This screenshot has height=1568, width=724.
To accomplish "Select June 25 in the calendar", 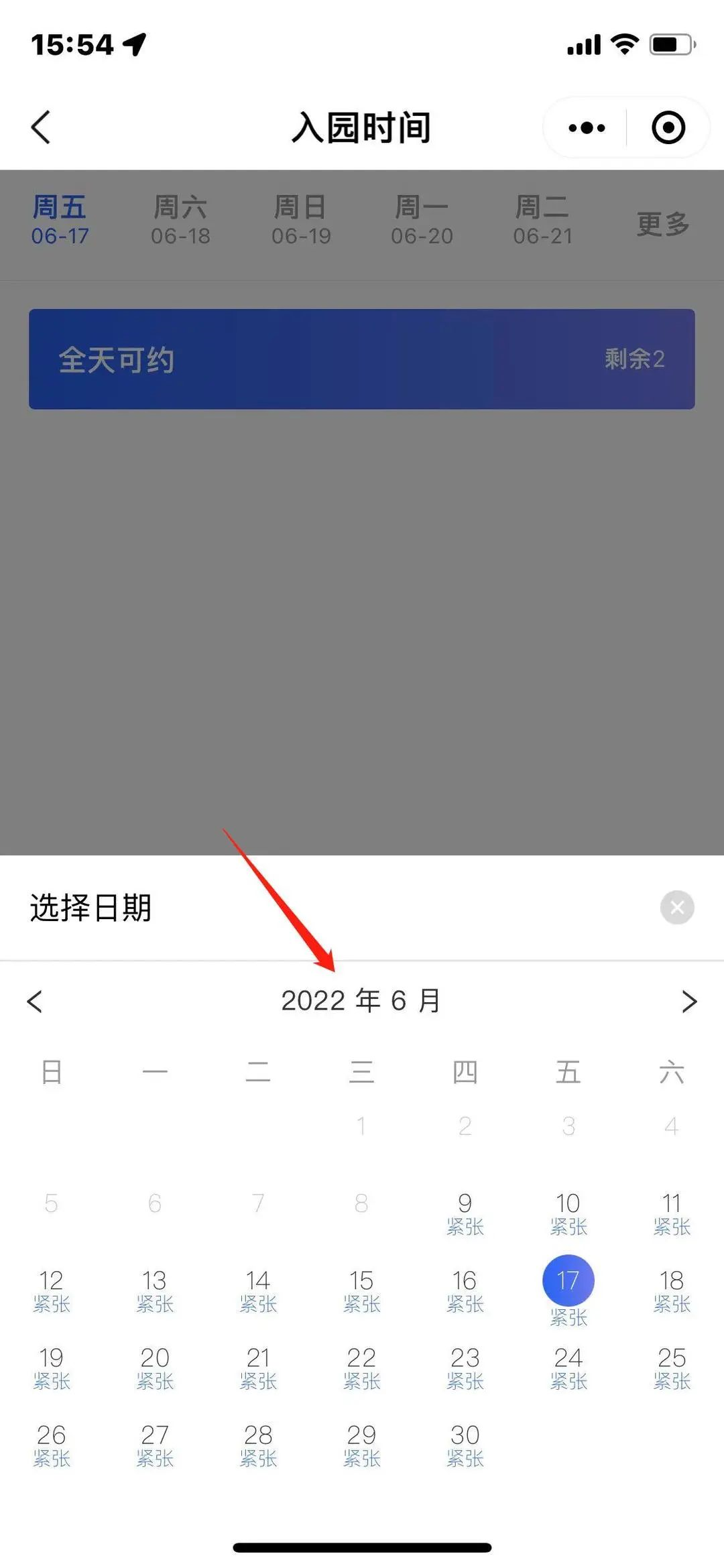I will tap(671, 1366).
